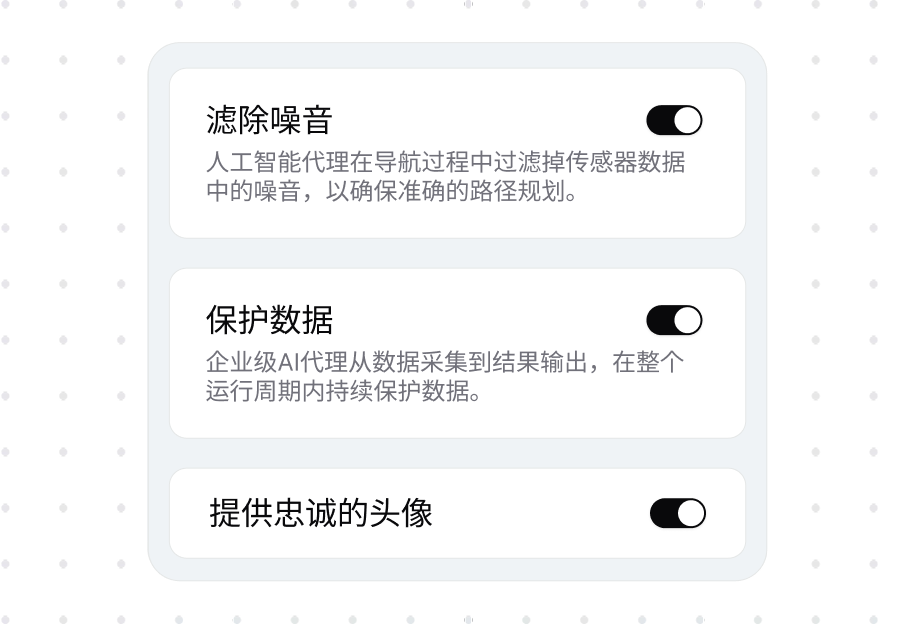Disable the 保护数据 toggle
The height and width of the screenshot is (624, 913).
click(x=674, y=321)
